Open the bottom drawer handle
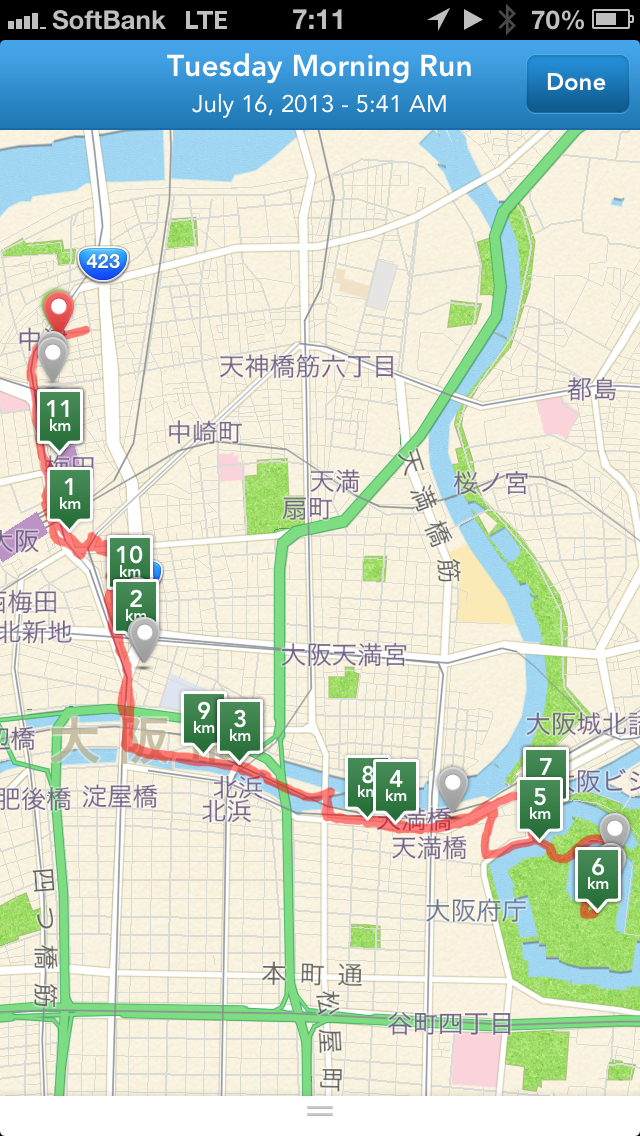The height and width of the screenshot is (1136, 640). click(x=320, y=1112)
